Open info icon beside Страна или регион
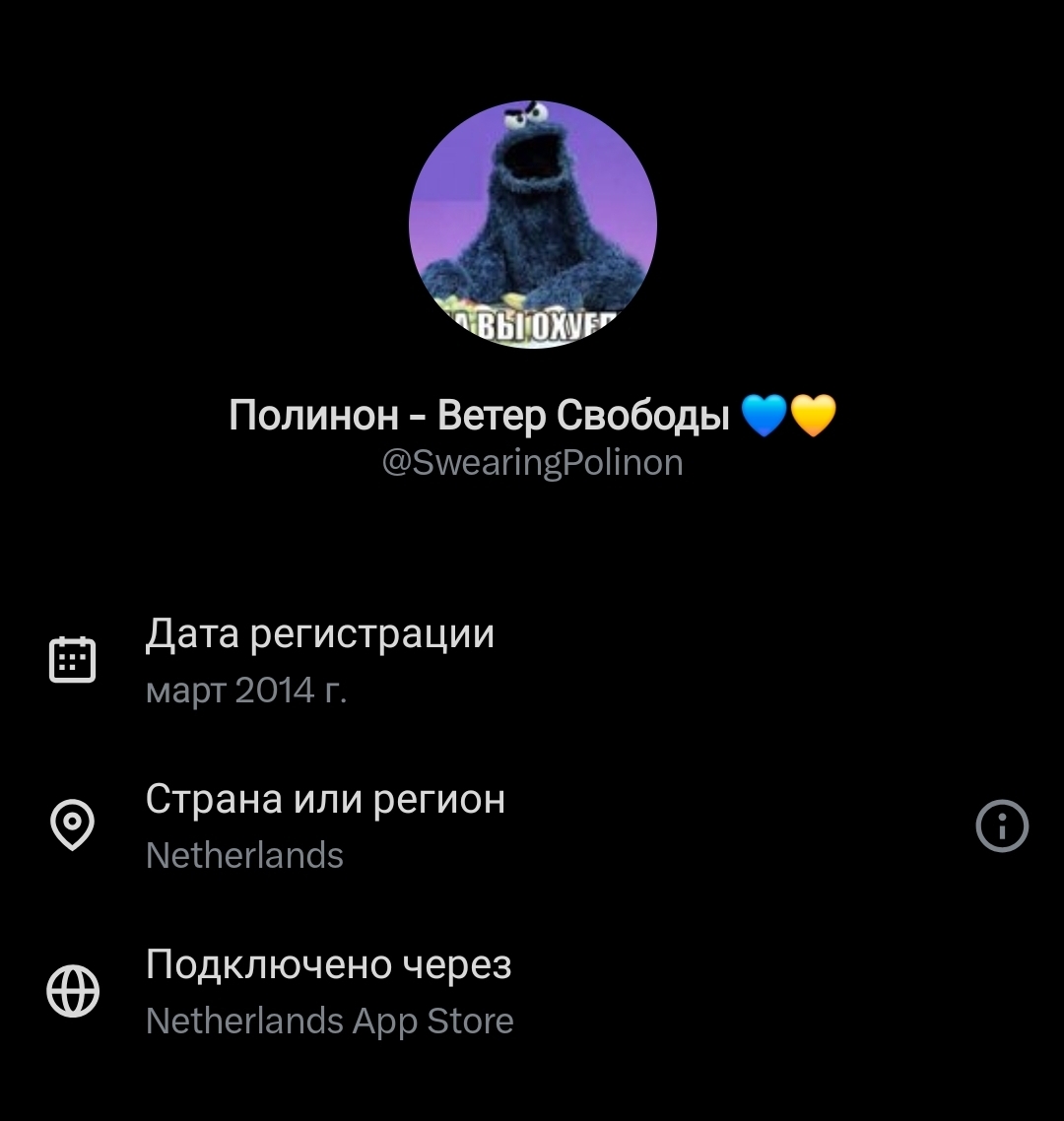The image size is (1064, 1121). click(1002, 825)
